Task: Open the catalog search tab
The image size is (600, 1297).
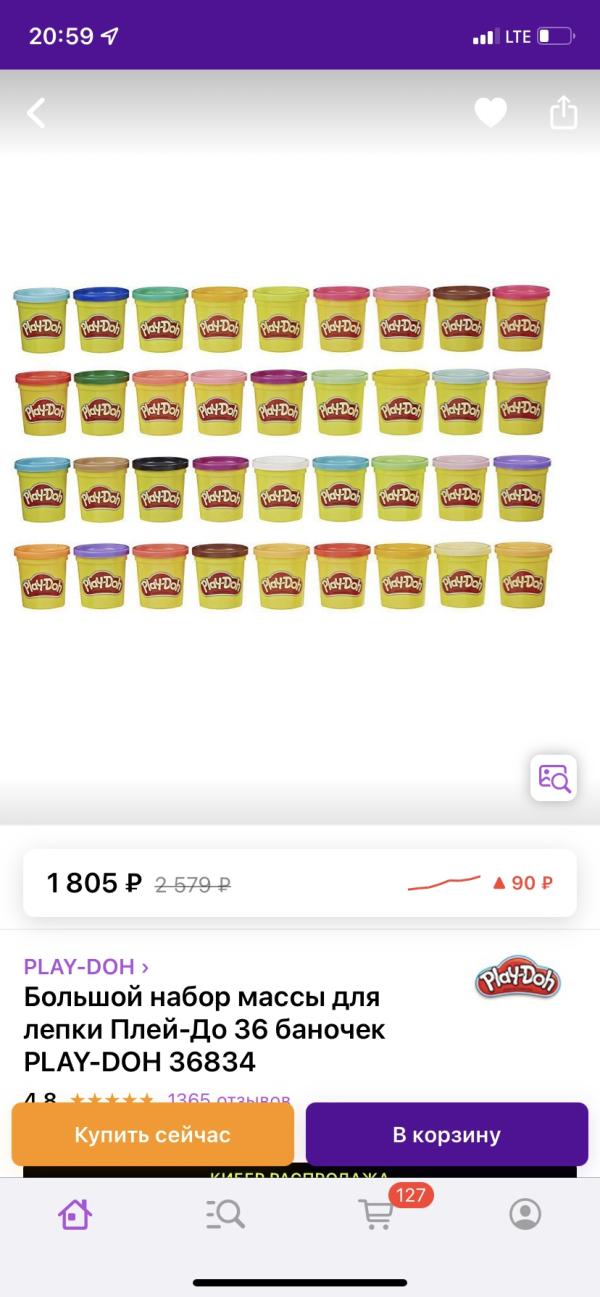Action: click(225, 1214)
